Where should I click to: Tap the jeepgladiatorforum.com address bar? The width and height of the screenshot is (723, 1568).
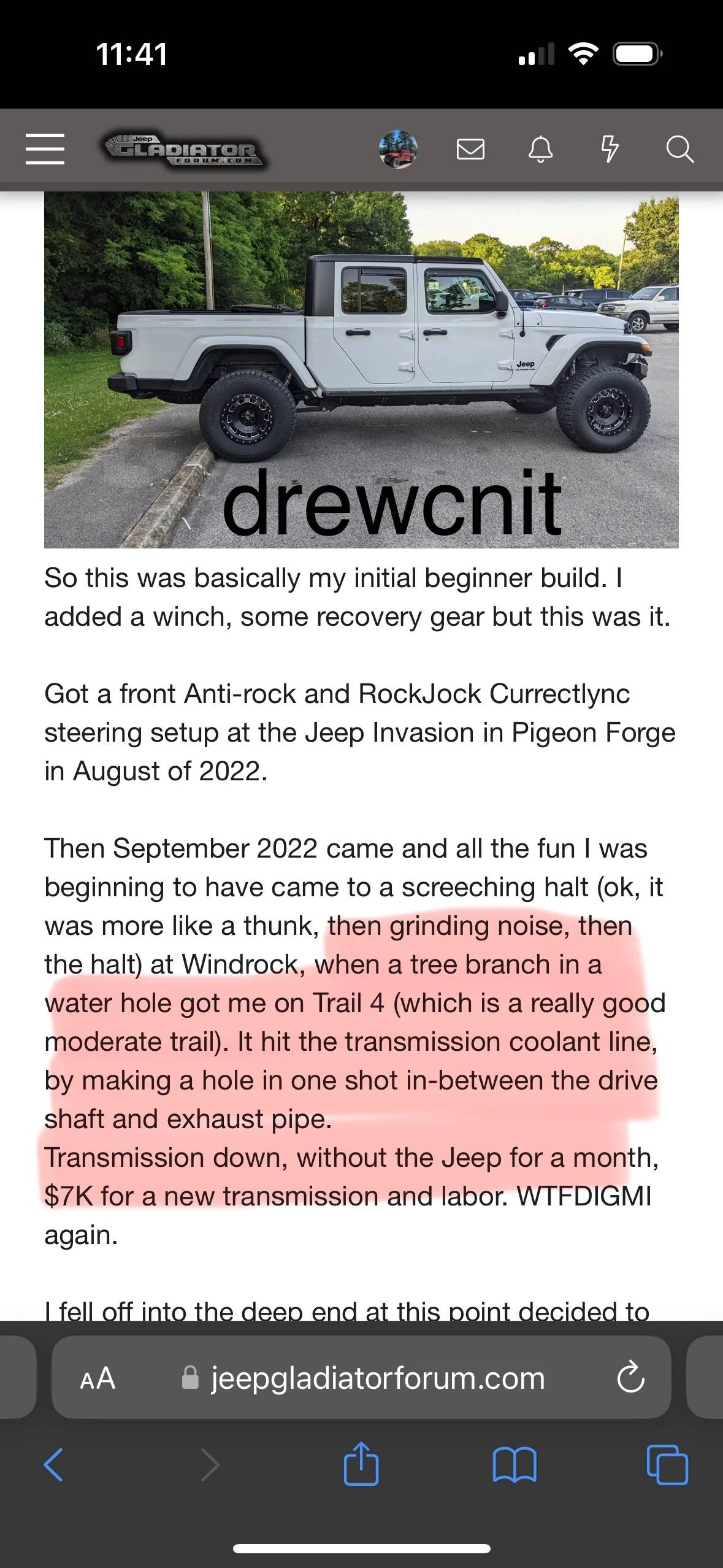pos(361,1378)
